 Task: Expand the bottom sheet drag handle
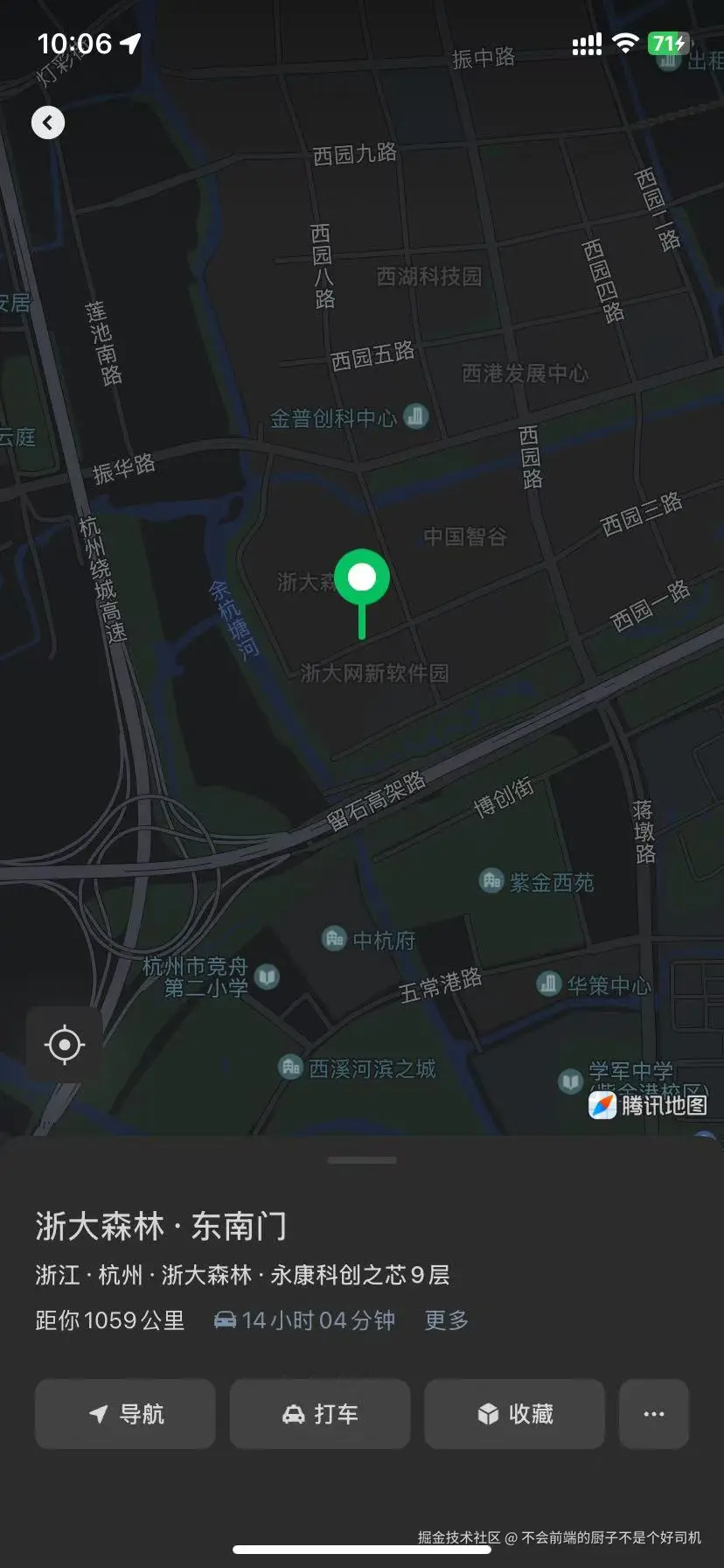[x=362, y=1160]
